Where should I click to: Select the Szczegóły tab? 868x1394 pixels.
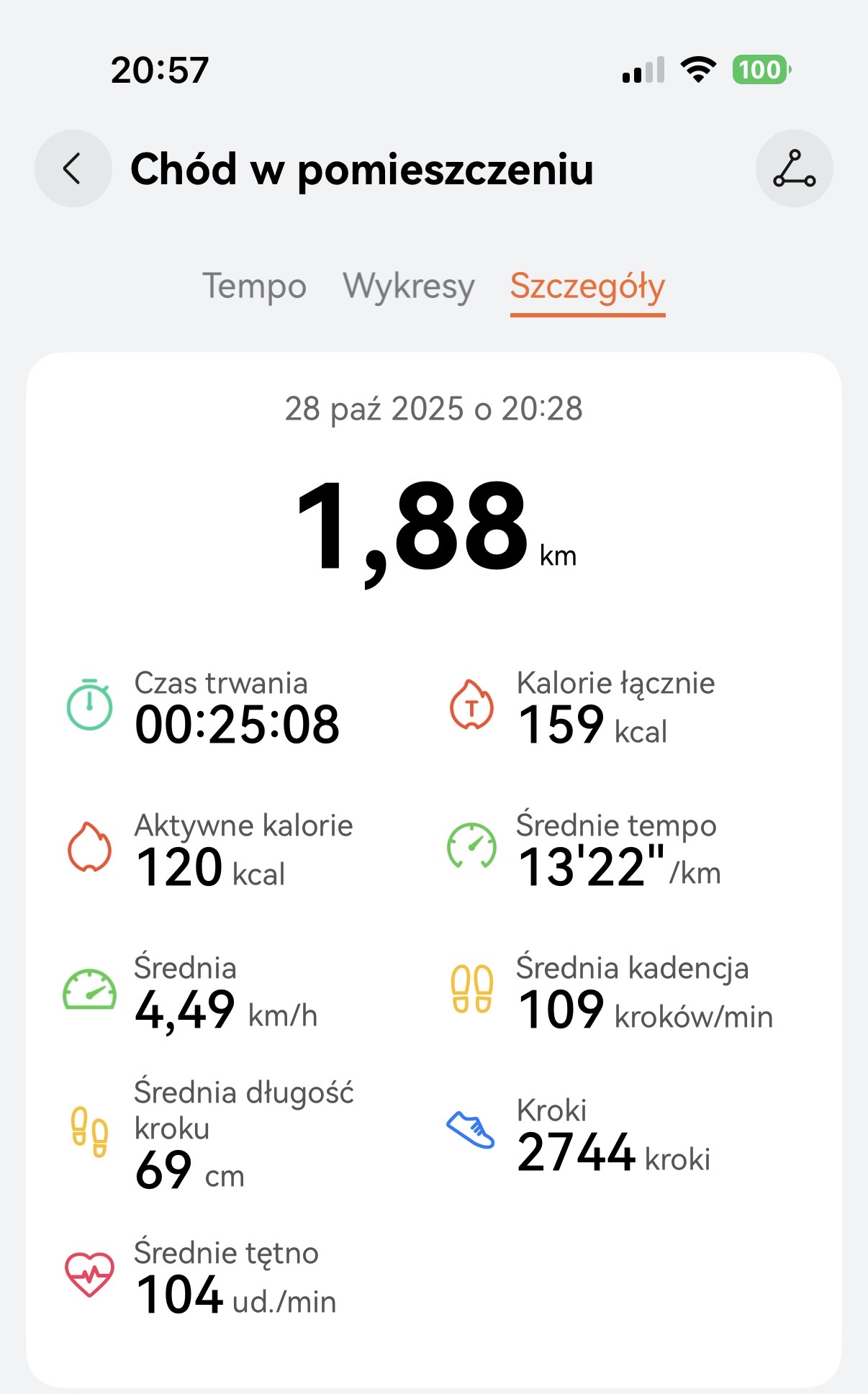pos(587,286)
